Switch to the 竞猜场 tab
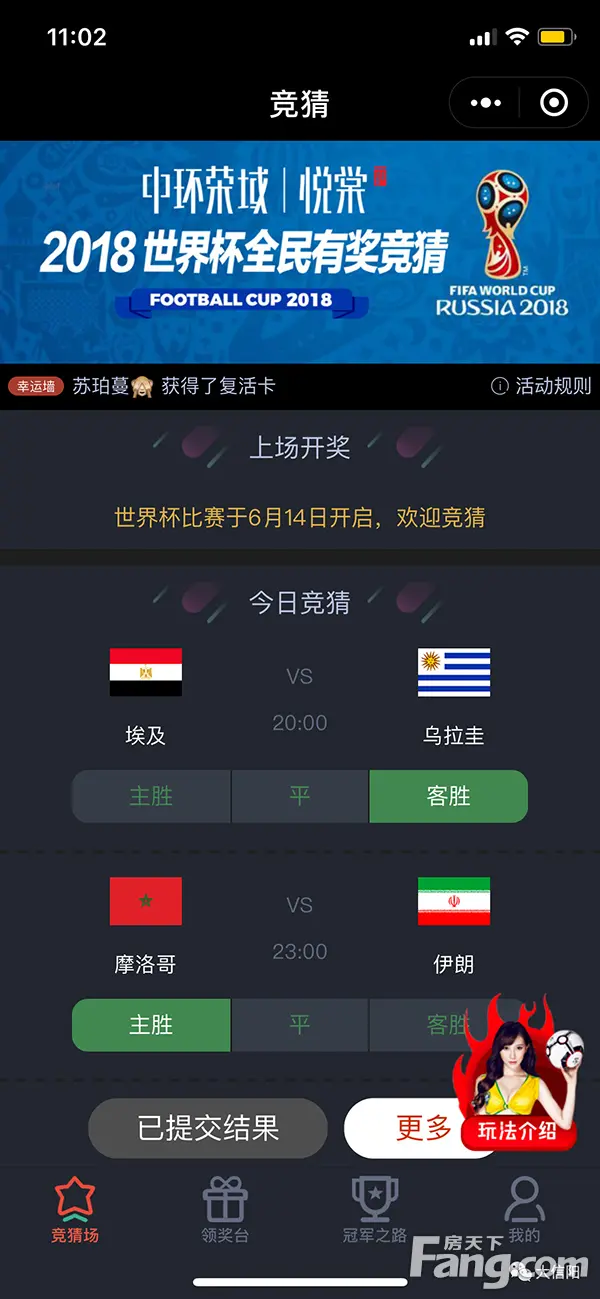The image size is (600, 1299). [75, 1208]
